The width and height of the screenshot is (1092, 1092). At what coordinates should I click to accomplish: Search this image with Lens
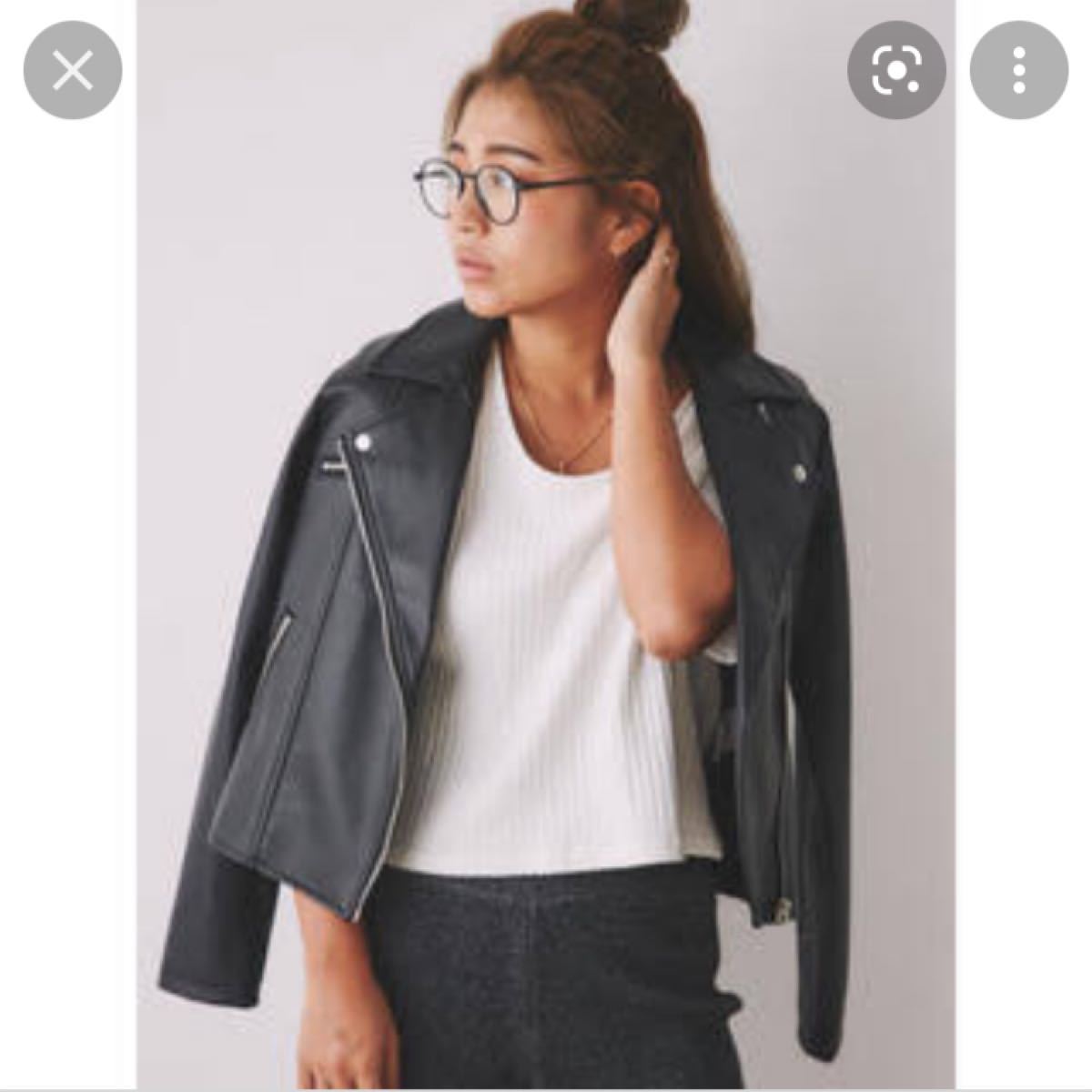[896, 71]
